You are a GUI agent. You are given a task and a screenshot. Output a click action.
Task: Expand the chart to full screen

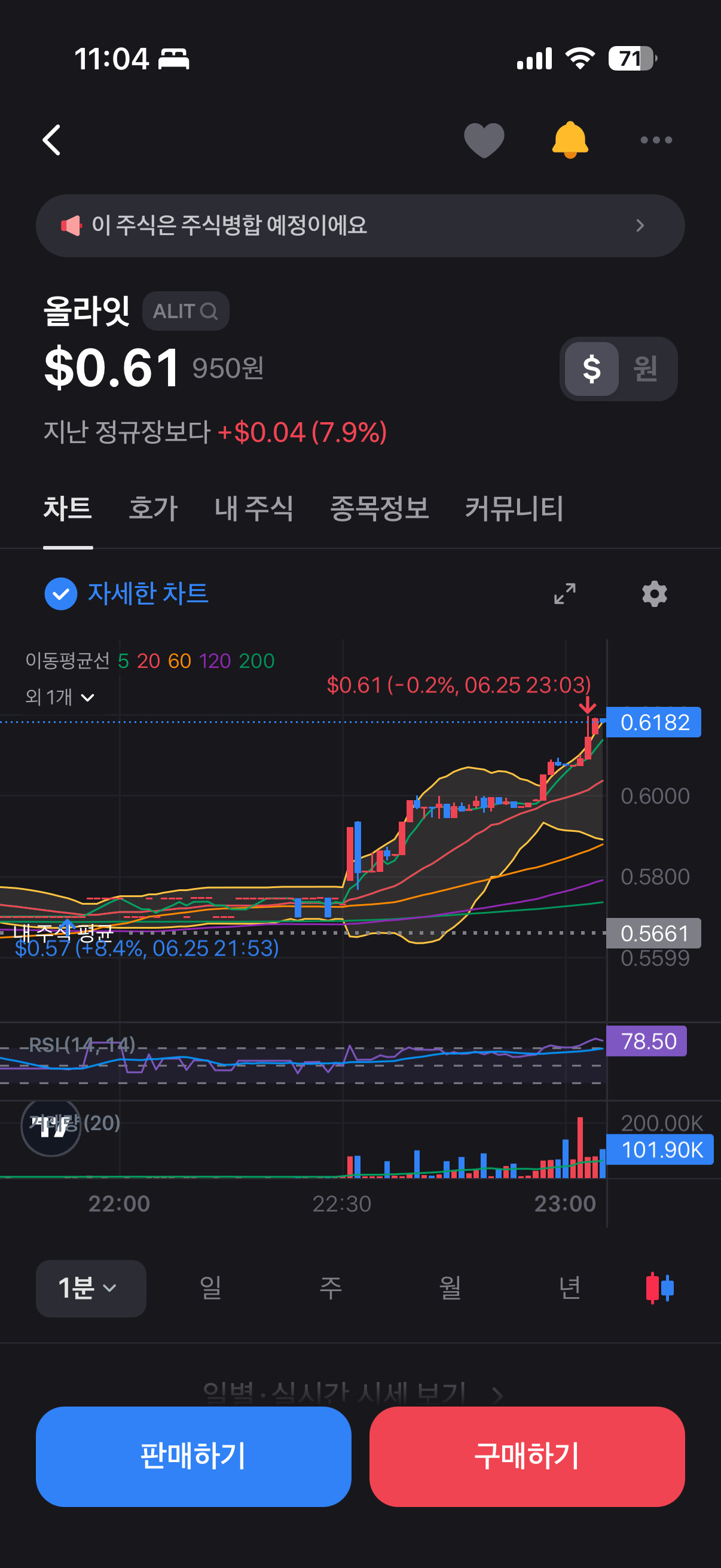564,593
